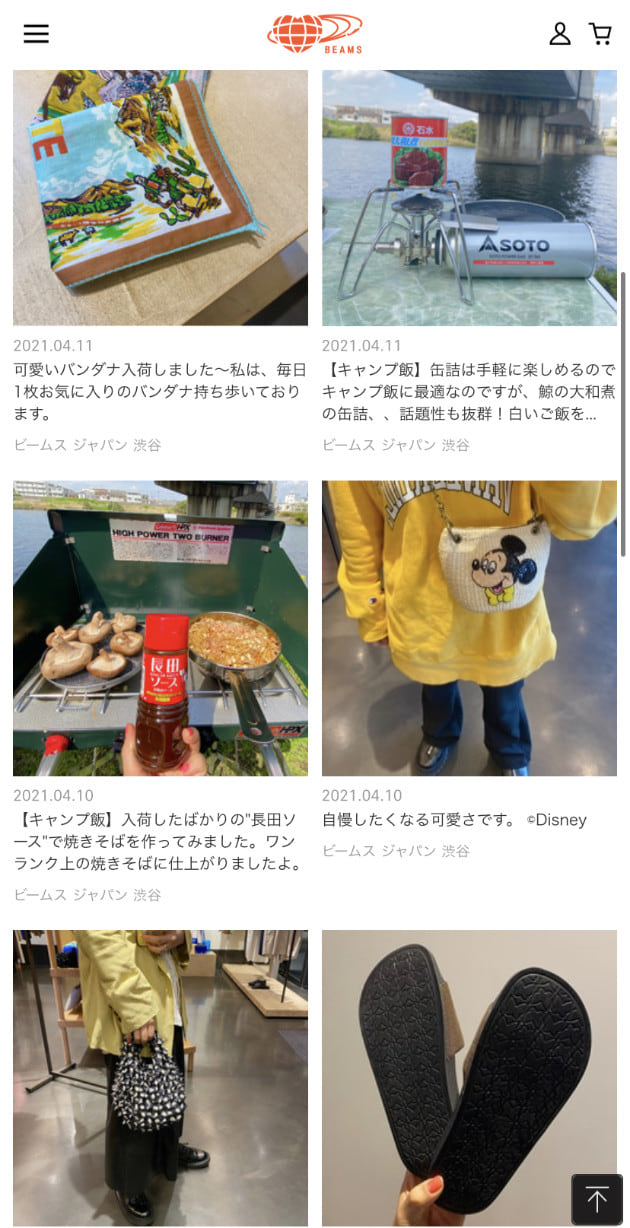
Task: Open the black sandals post
Action: pyautogui.click(x=469, y=1078)
